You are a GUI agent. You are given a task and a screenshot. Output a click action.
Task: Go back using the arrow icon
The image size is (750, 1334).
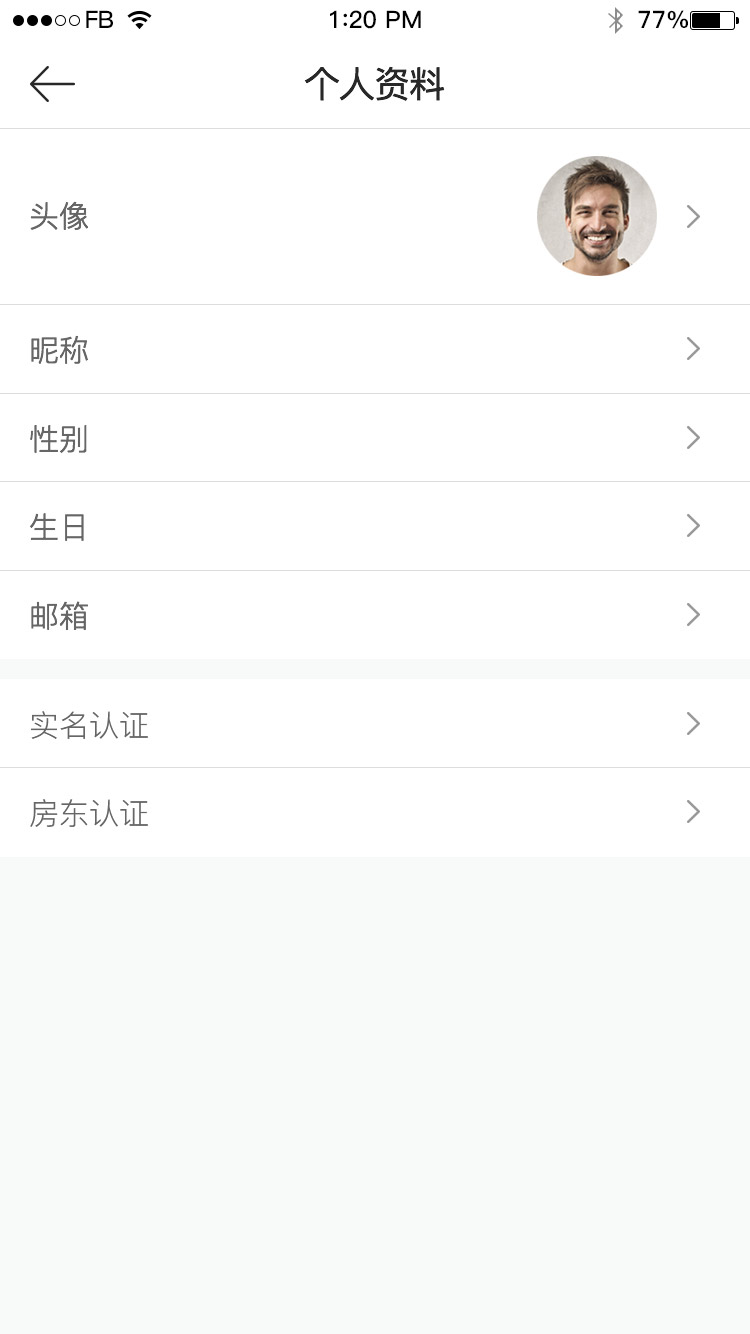pyautogui.click(x=52, y=84)
